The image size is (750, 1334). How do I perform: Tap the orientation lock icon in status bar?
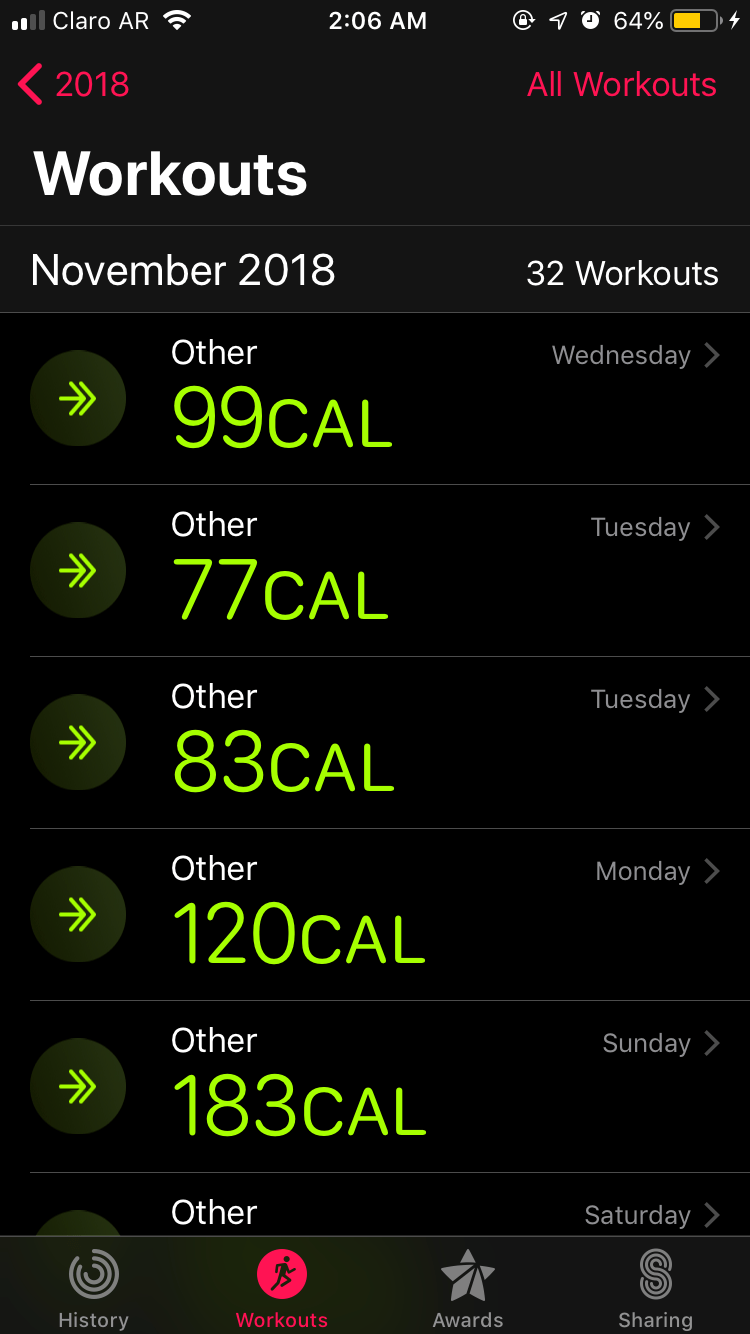tap(524, 20)
